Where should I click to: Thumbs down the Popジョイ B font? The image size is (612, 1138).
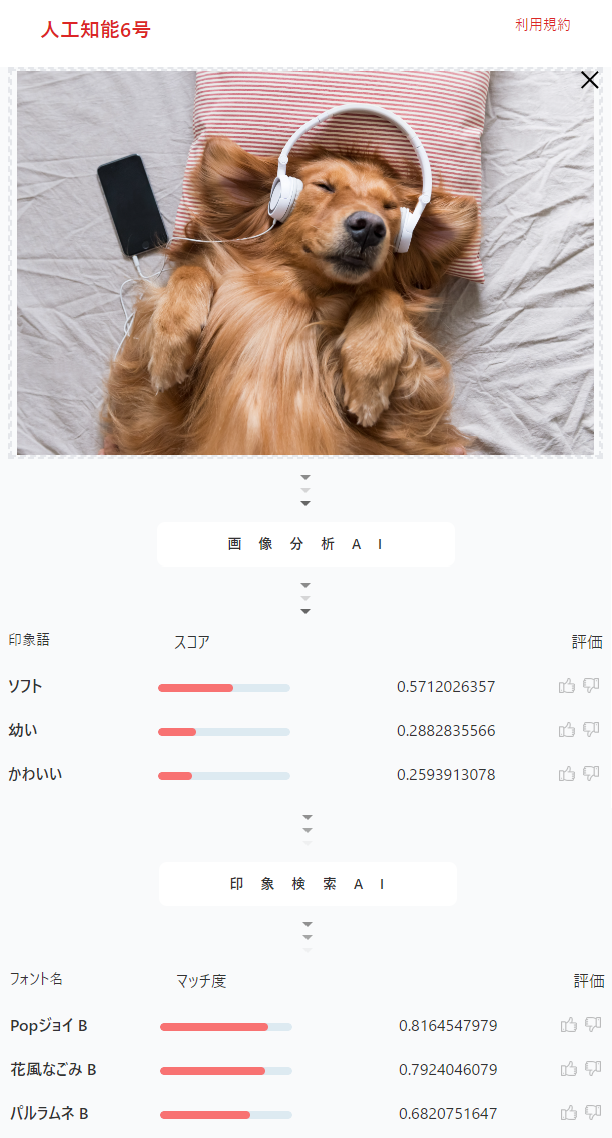[593, 1025]
